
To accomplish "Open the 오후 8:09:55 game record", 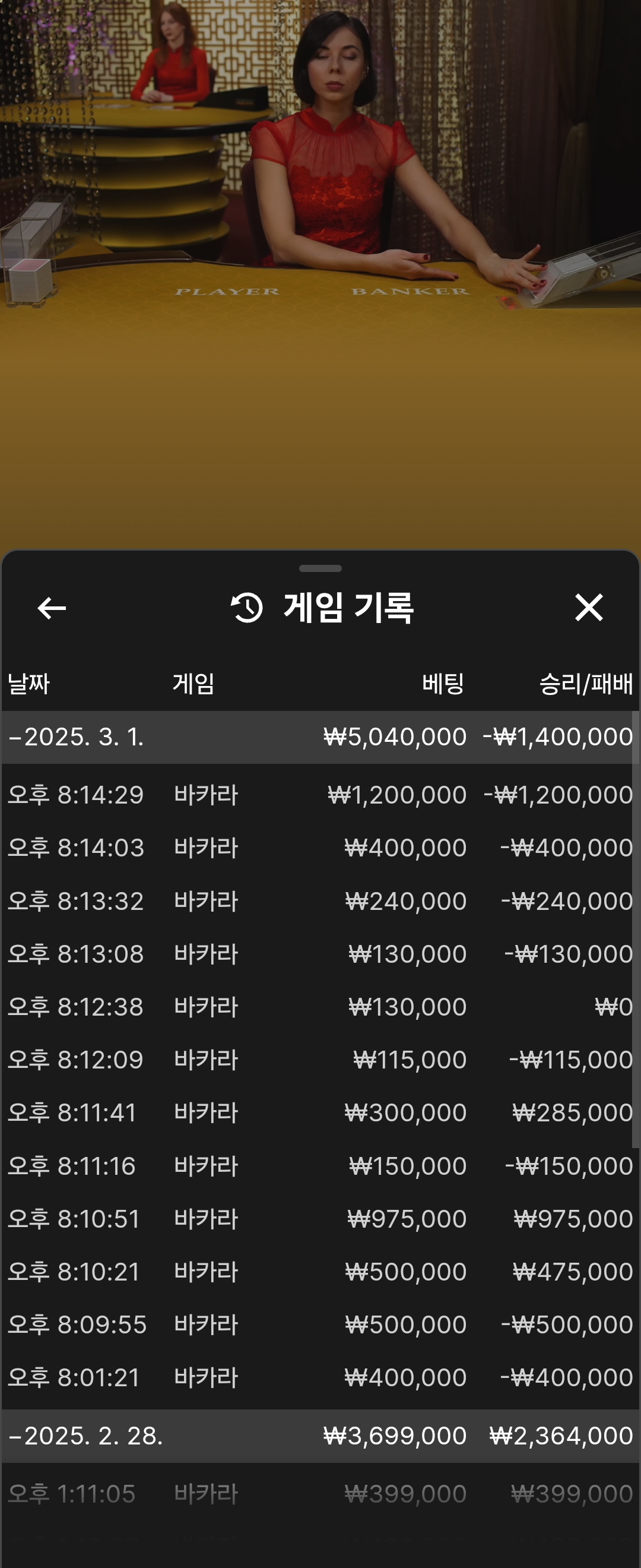I will (320, 1324).
